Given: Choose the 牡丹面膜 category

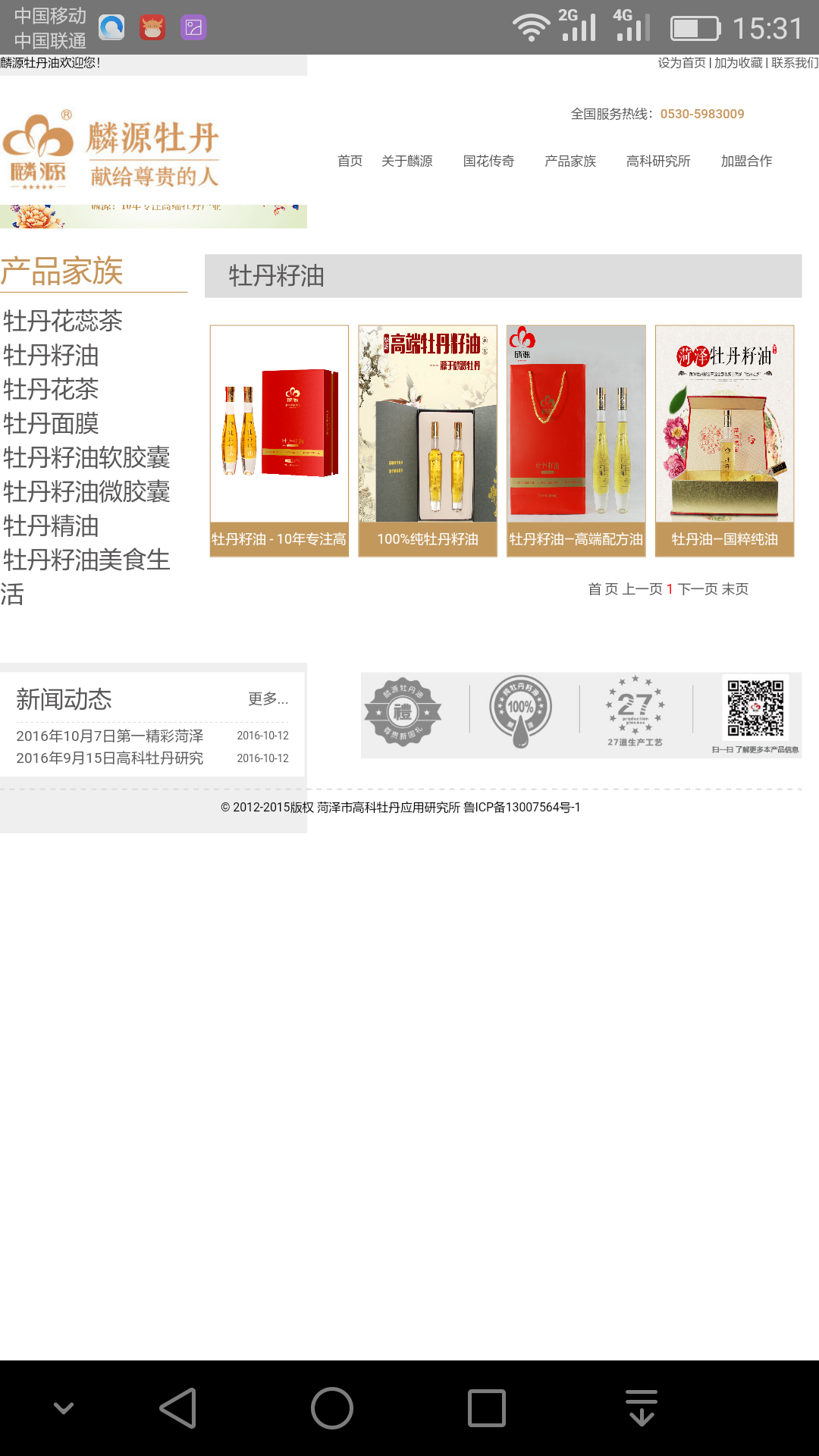Looking at the screenshot, I should 51,423.
